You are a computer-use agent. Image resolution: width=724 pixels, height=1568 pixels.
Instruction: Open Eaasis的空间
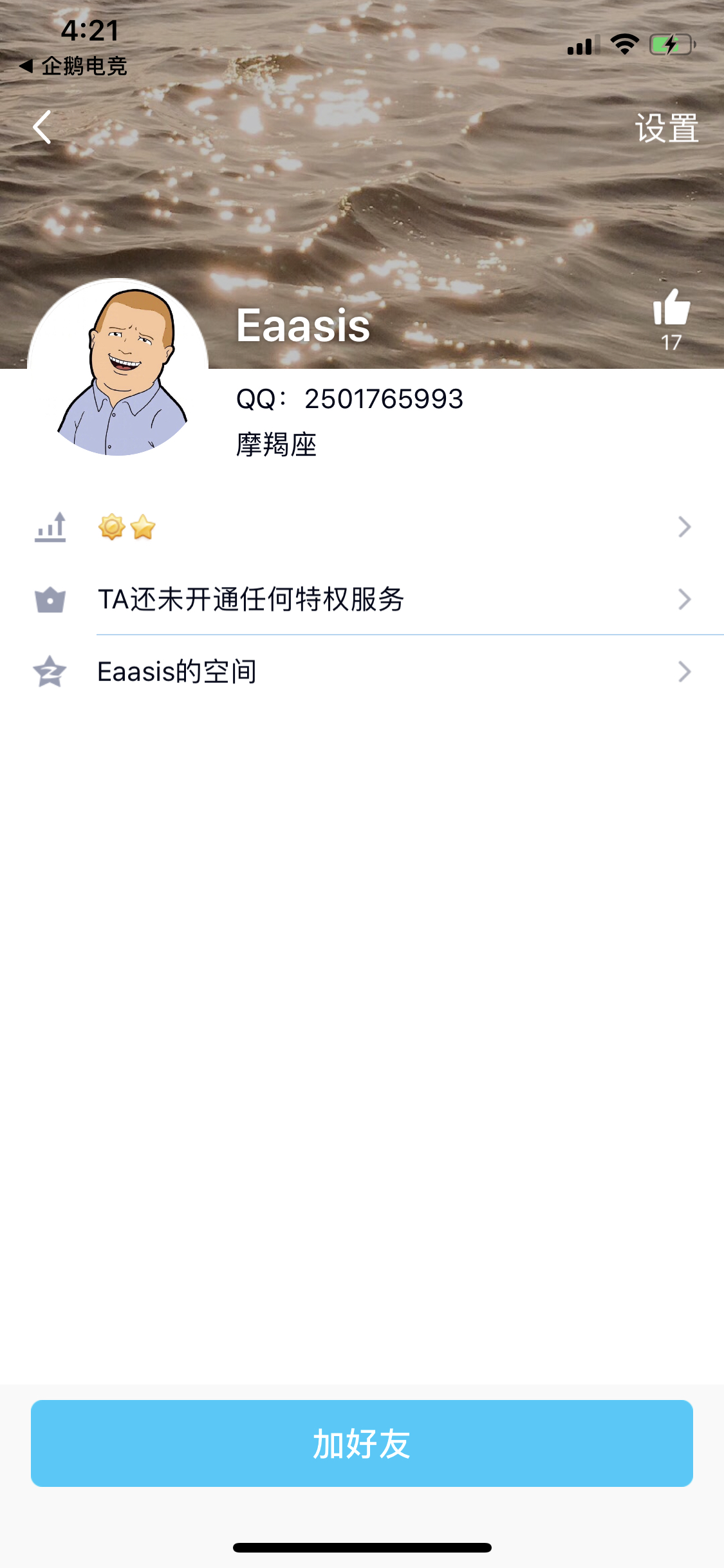click(x=362, y=672)
